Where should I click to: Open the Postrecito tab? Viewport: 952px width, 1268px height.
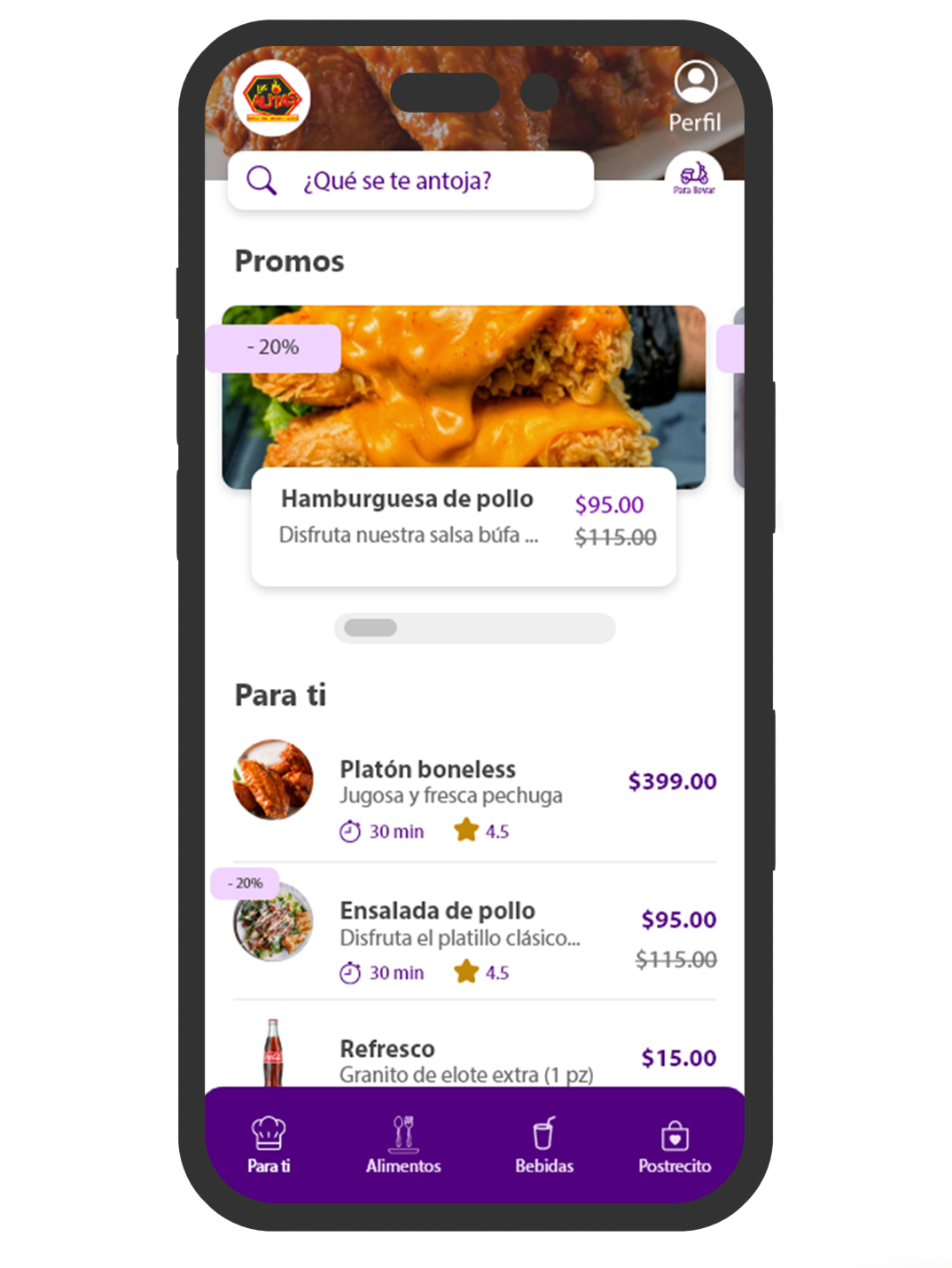click(x=675, y=1146)
